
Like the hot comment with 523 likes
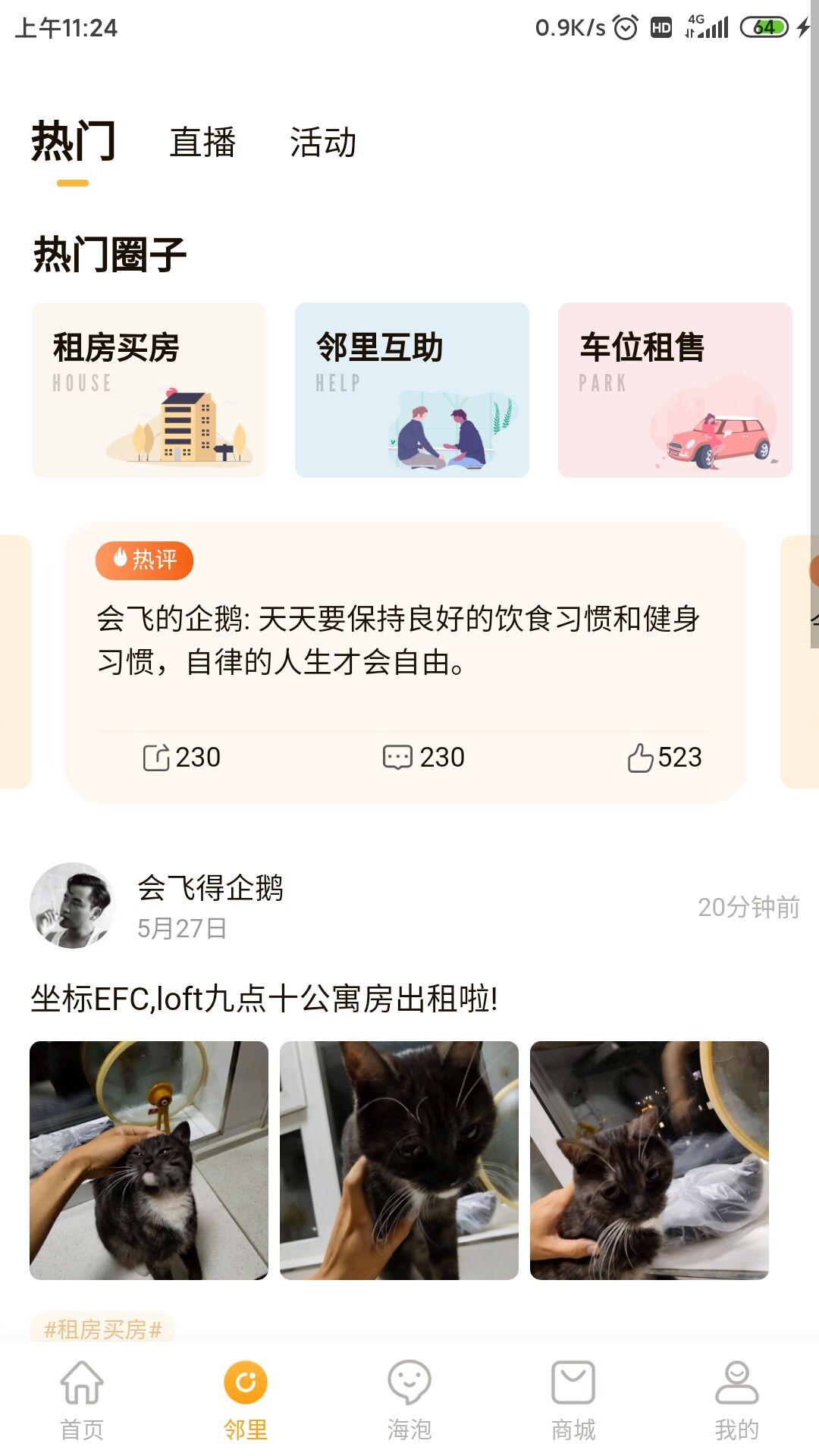click(664, 758)
